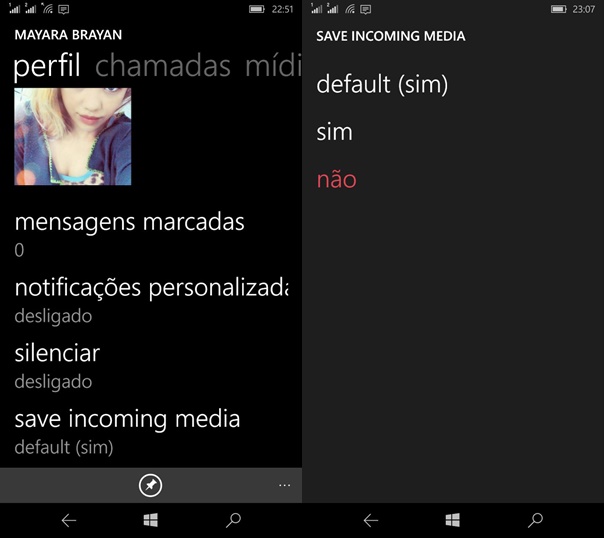Select the plain sim option

(x=334, y=132)
